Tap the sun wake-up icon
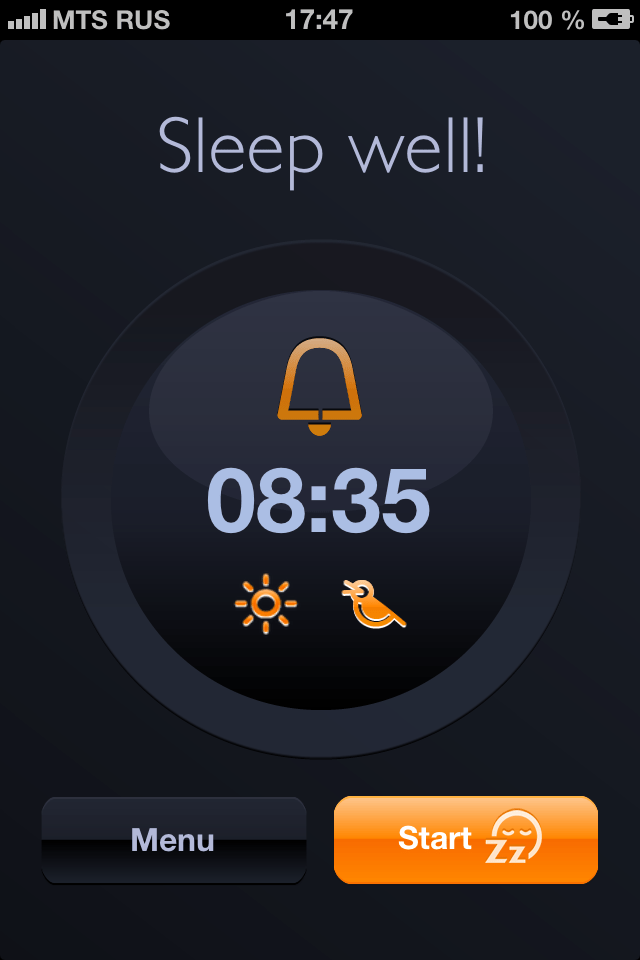Image resolution: width=640 pixels, height=960 pixels. (x=266, y=603)
